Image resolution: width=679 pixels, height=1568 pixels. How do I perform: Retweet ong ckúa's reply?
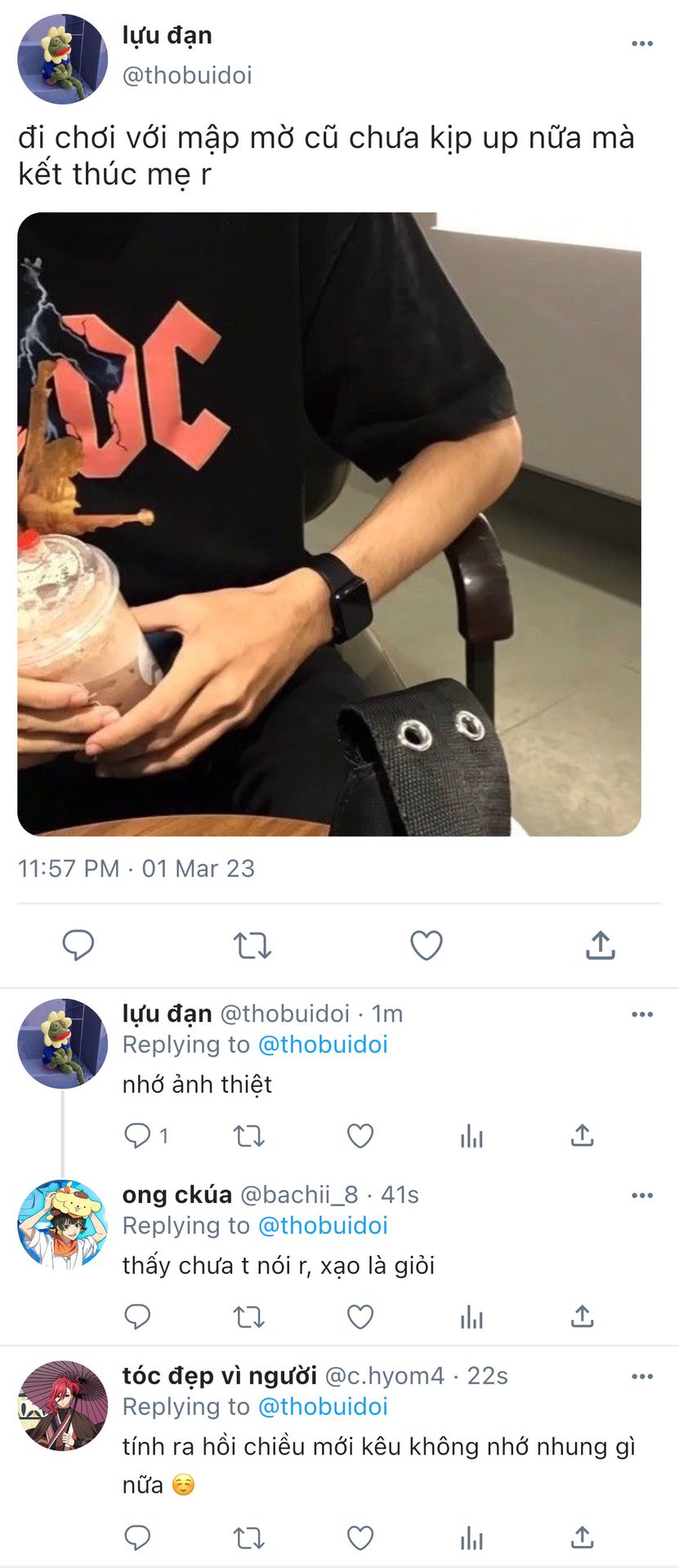point(248,1316)
